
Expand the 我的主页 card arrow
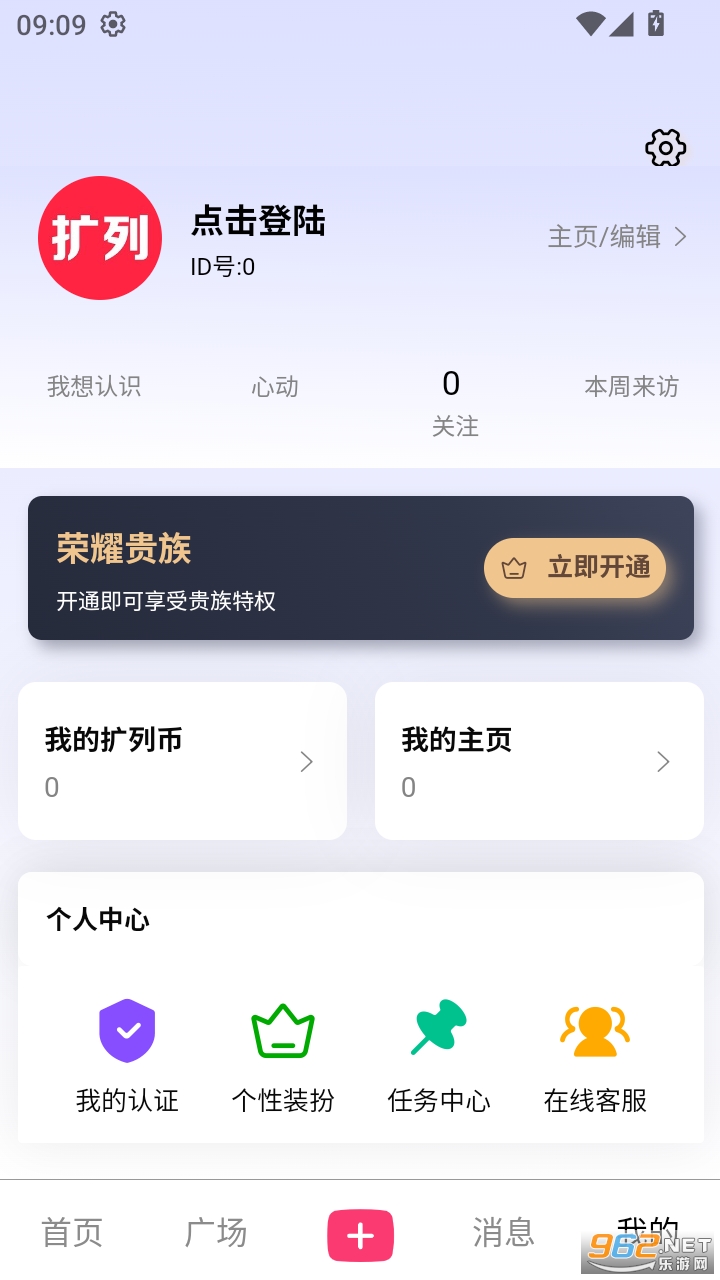coord(663,761)
